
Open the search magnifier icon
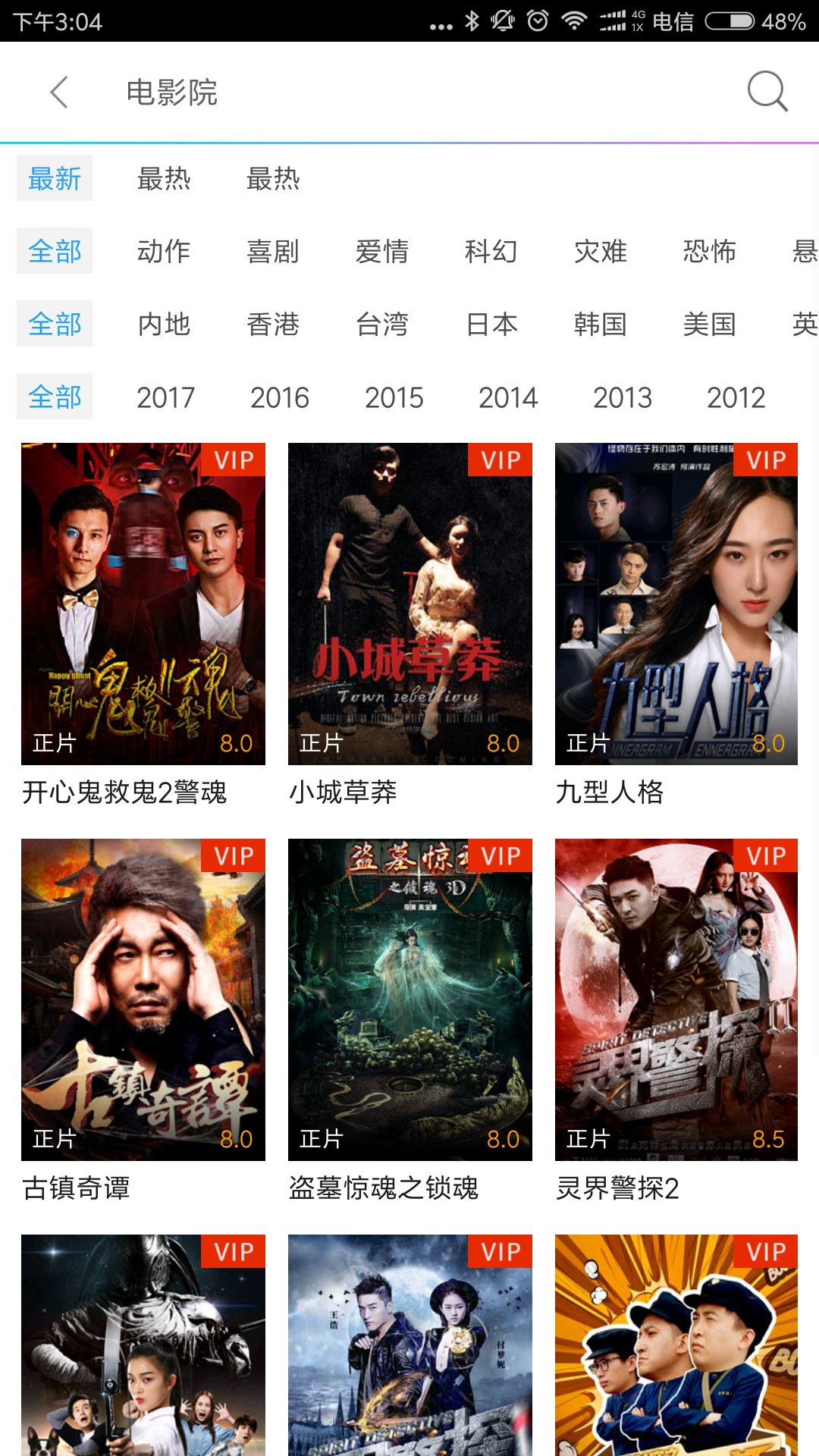767,92
